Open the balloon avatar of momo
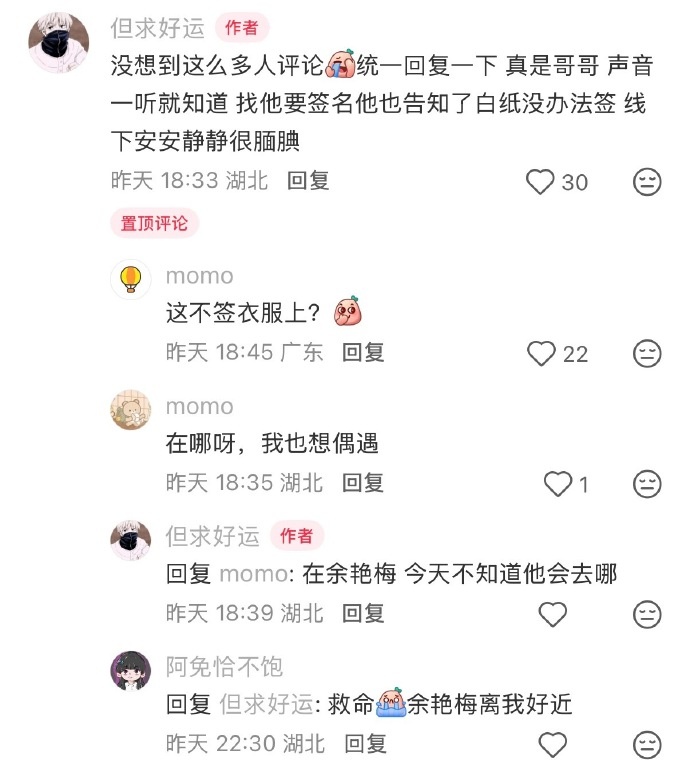 pyautogui.click(x=131, y=279)
